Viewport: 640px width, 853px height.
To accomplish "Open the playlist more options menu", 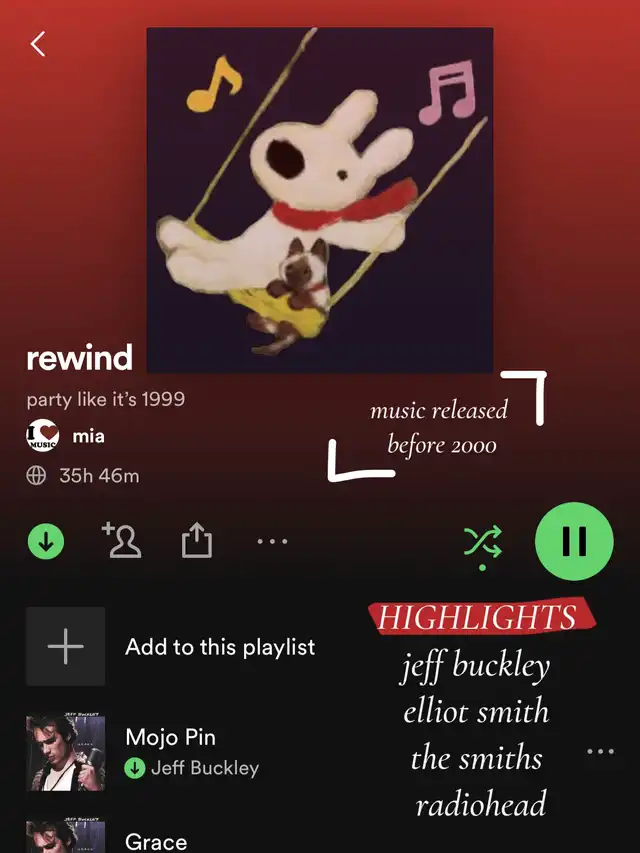I will point(272,541).
